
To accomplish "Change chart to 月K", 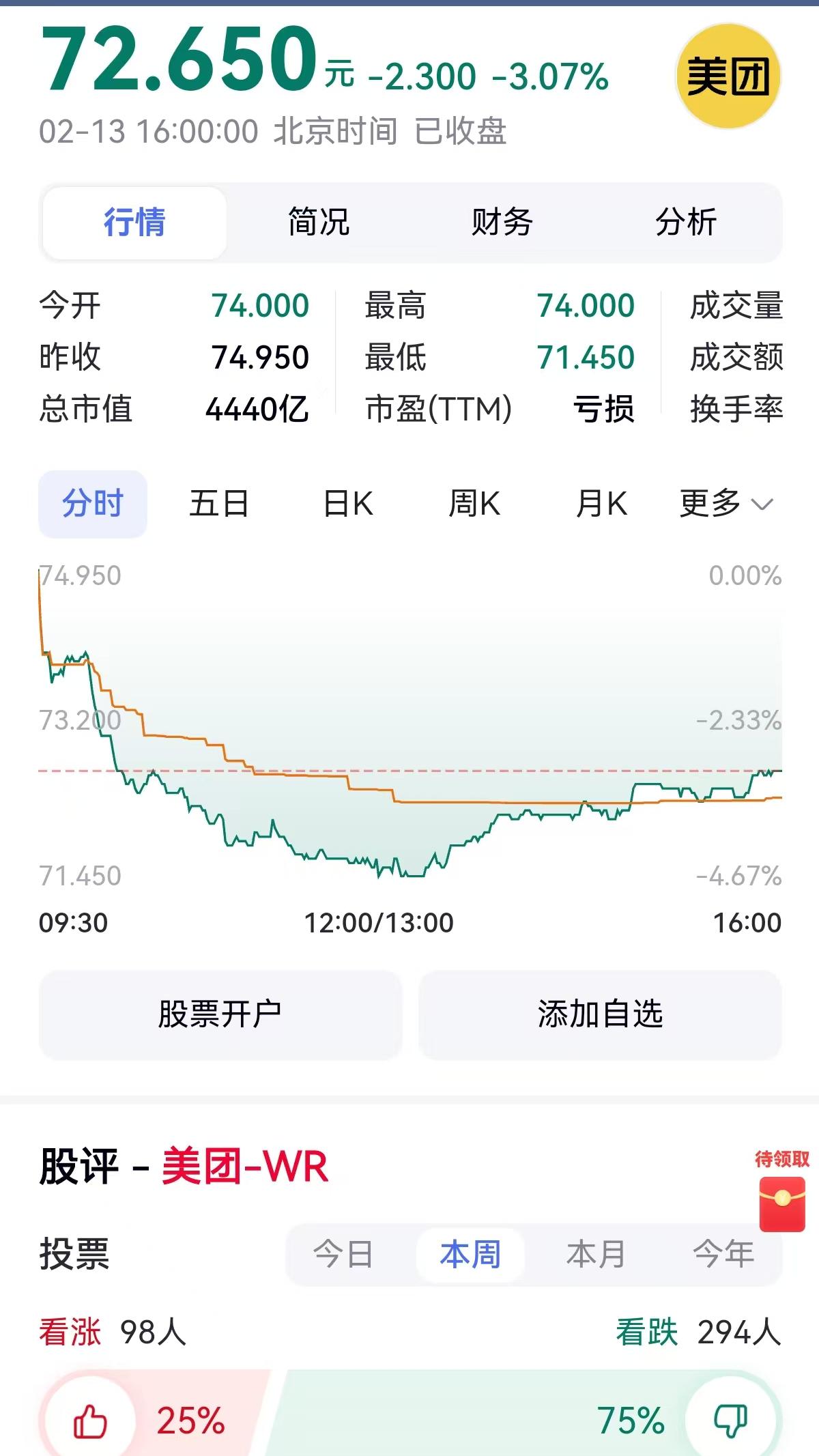I will (x=601, y=504).
